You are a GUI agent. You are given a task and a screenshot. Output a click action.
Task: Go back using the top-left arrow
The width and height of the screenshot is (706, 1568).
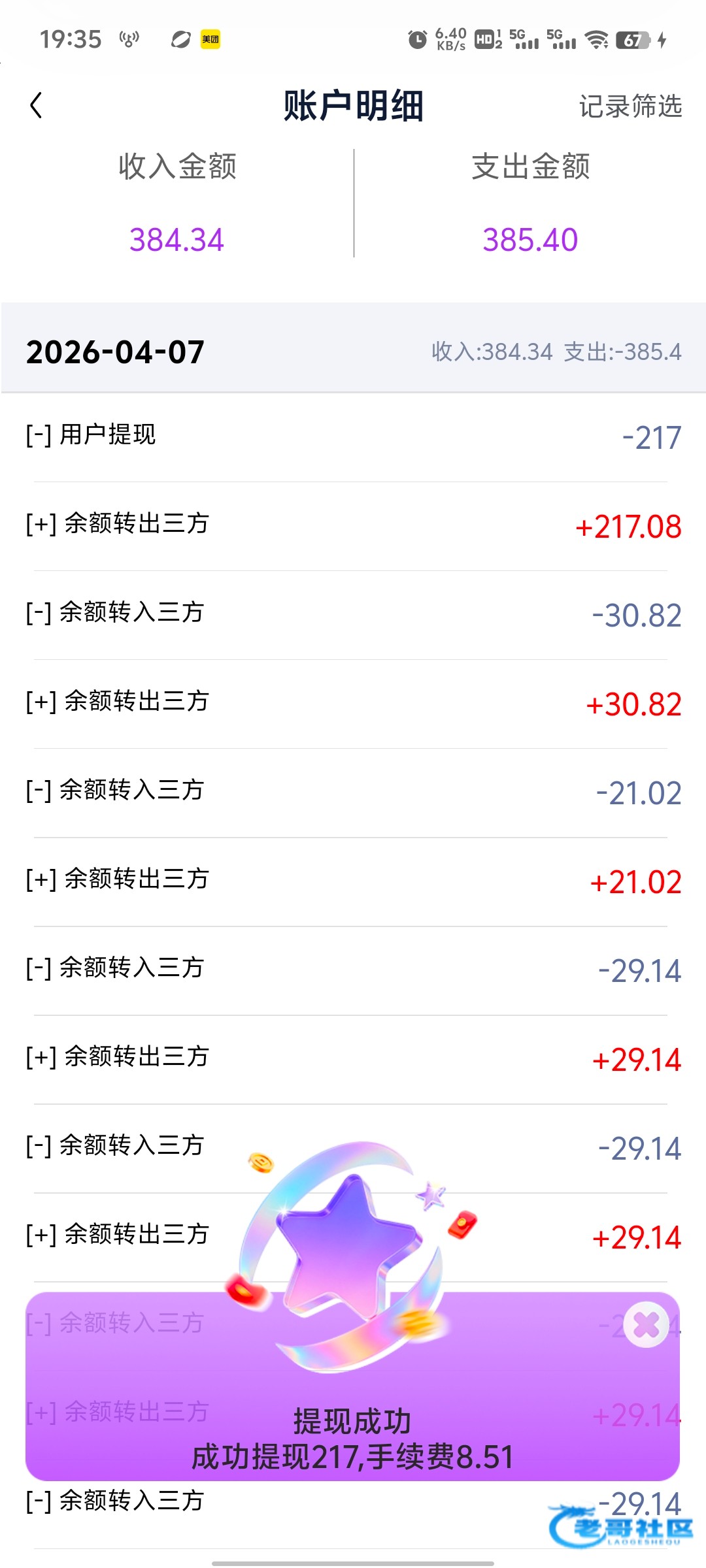coord(37,105)
